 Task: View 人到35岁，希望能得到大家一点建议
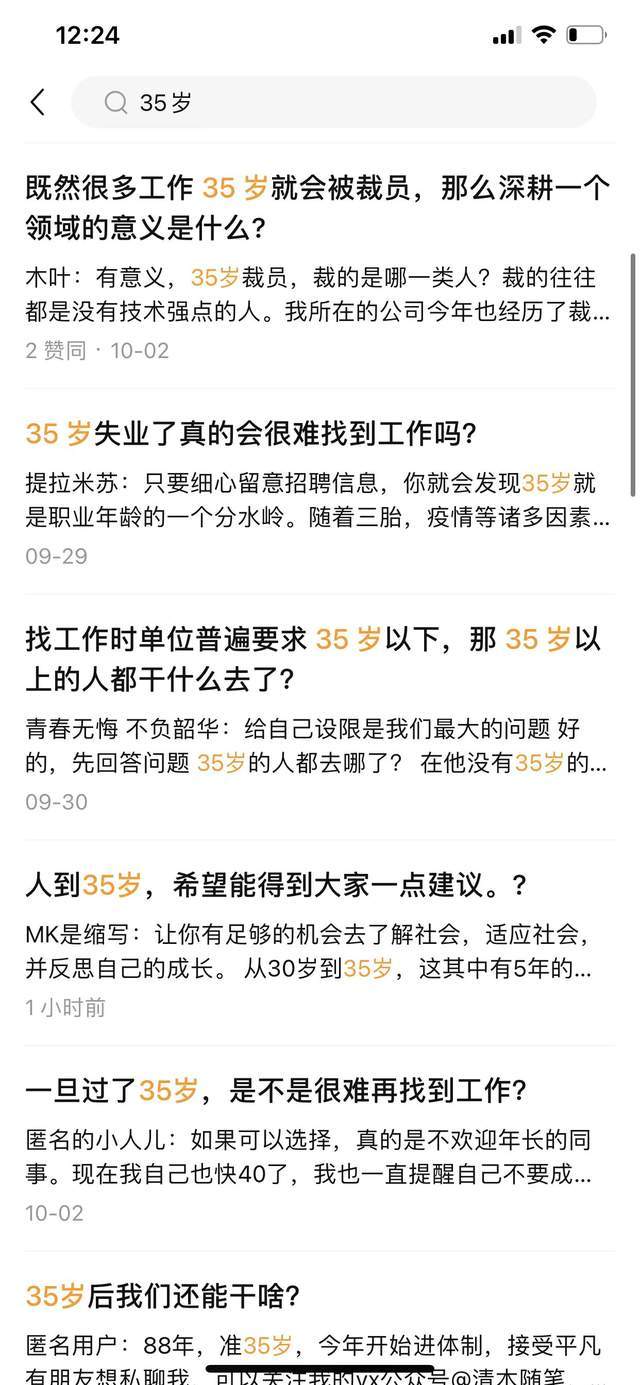pyautogui.click(x=276, y=885)
